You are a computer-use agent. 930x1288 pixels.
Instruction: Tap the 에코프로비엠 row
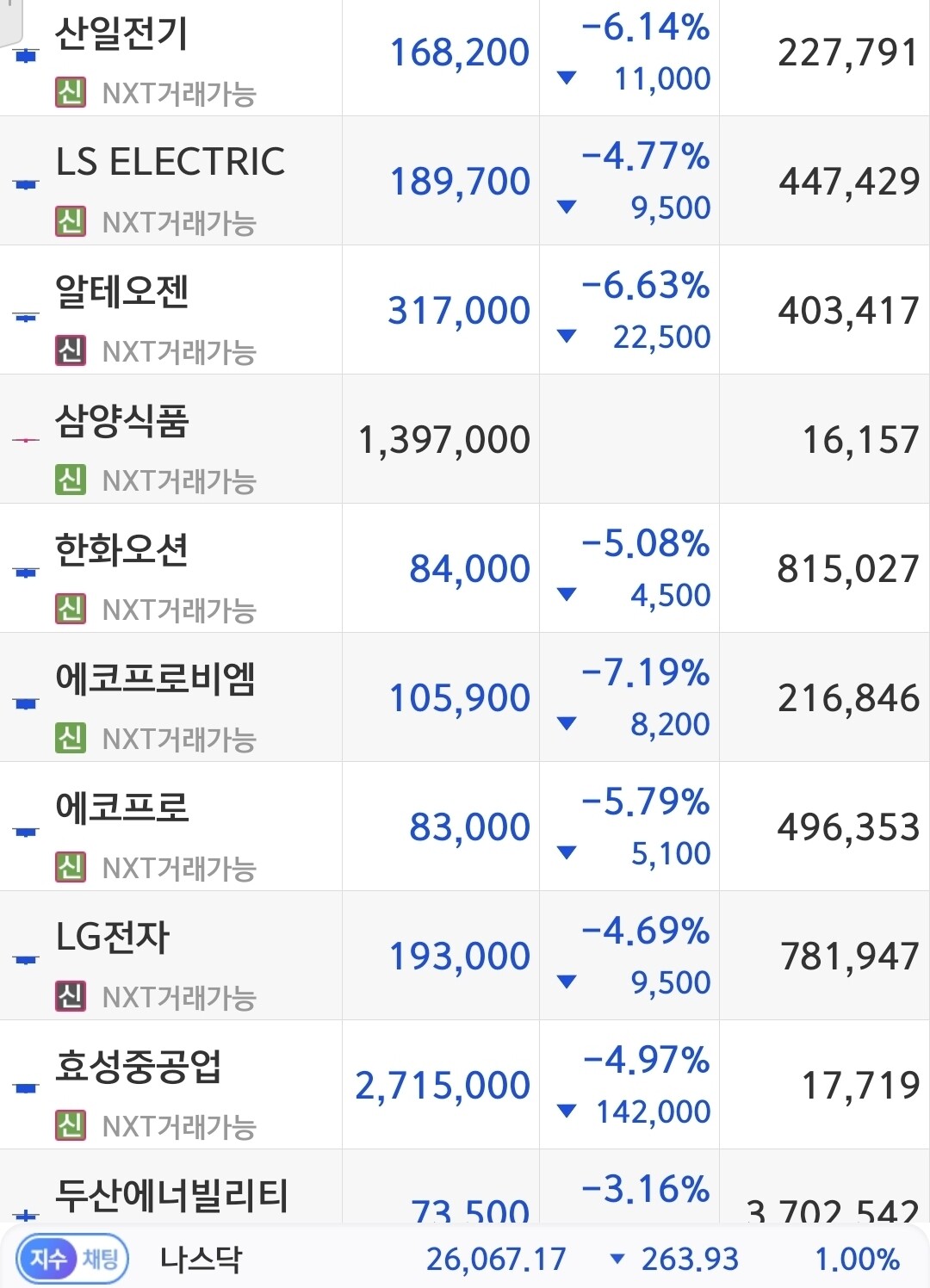[x=465, y=697]
